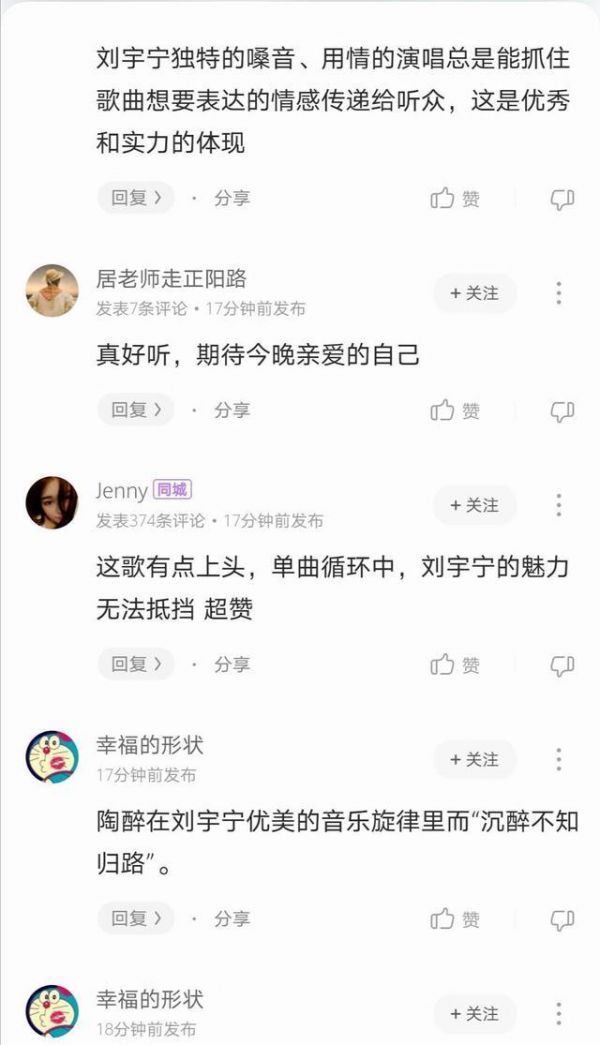The height and width of the screenshot is (1045, 600).
Task: Follow 幸福的形状 on the 陶醉在刘宇宁 comment
Action: pyautogui.click(x=474, y=760)
